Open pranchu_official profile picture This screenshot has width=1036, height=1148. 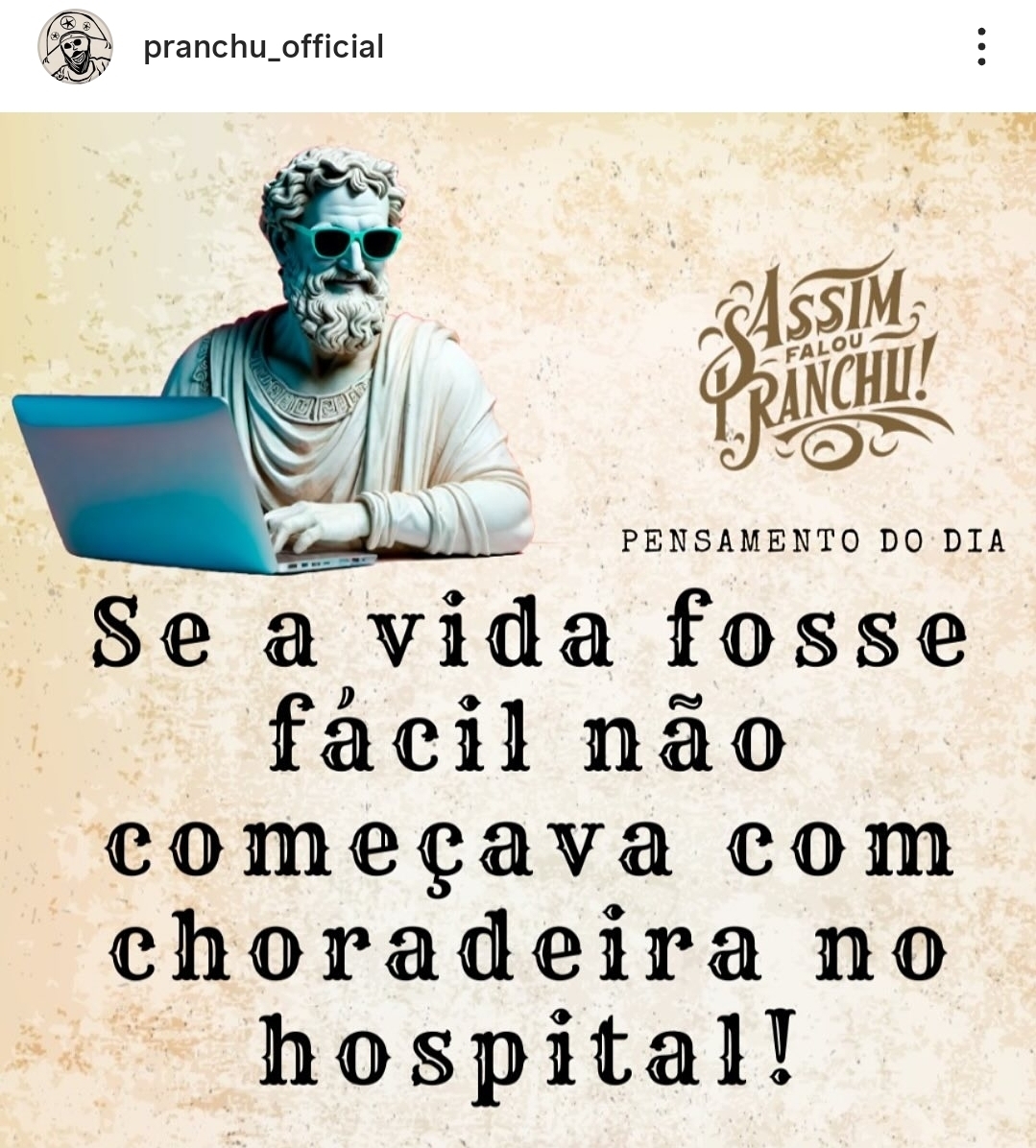point(75,47)
